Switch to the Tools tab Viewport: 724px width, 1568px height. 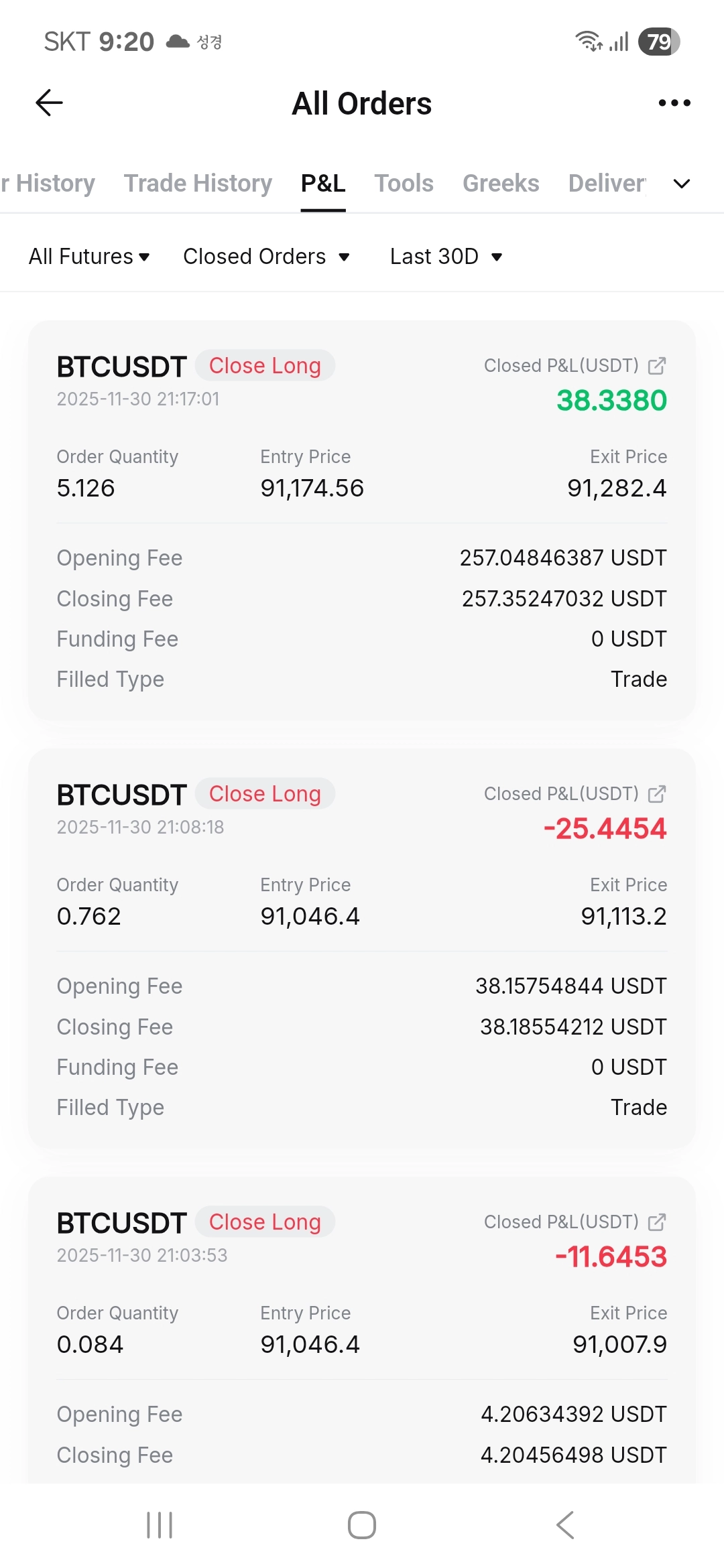click(403, 183)
